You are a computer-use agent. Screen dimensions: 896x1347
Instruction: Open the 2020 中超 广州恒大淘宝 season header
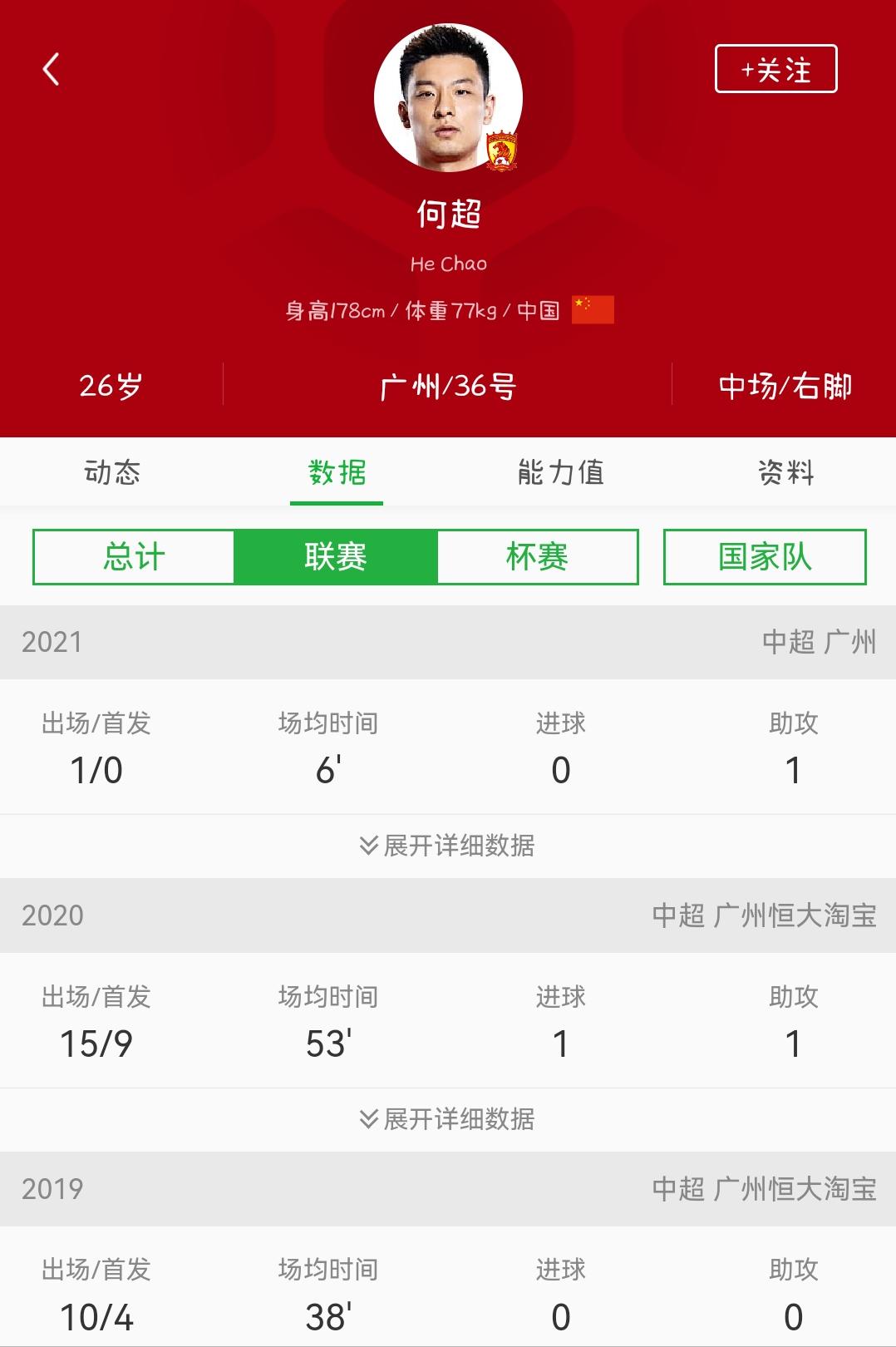[448, 913]
